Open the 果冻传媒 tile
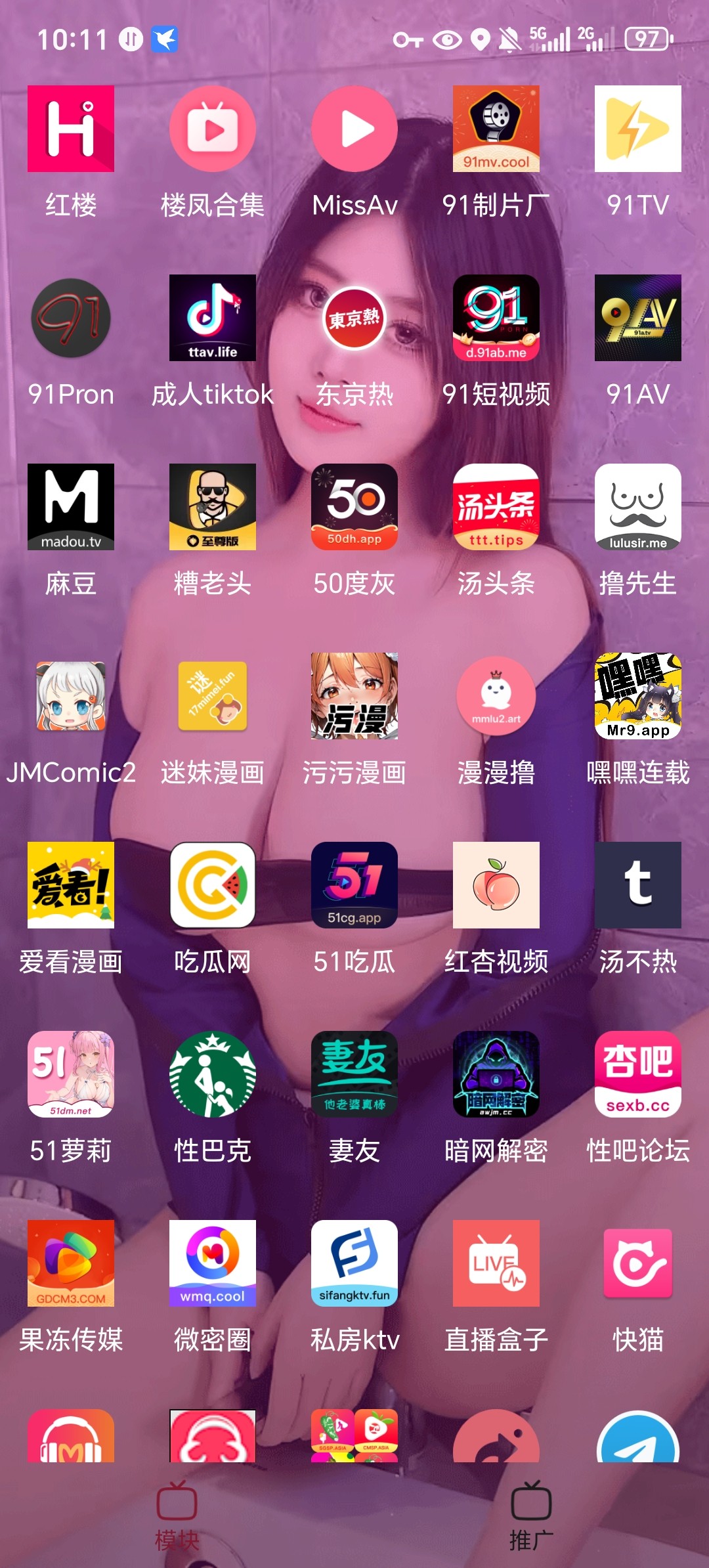This screenshot has width=709, height=1568. [71, 1264]
